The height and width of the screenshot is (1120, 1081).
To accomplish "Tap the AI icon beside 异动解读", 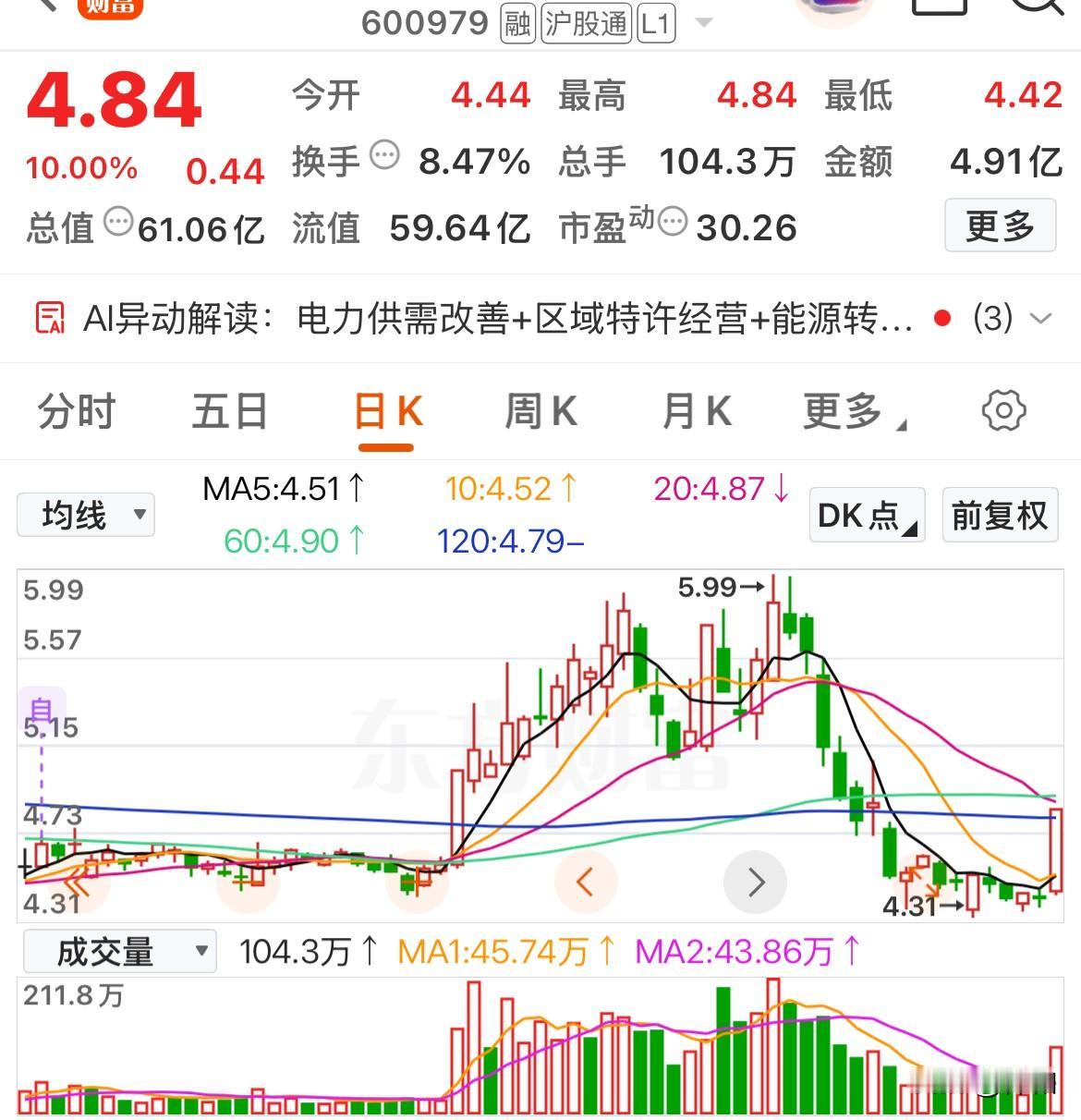I will (x=51, y=318).
